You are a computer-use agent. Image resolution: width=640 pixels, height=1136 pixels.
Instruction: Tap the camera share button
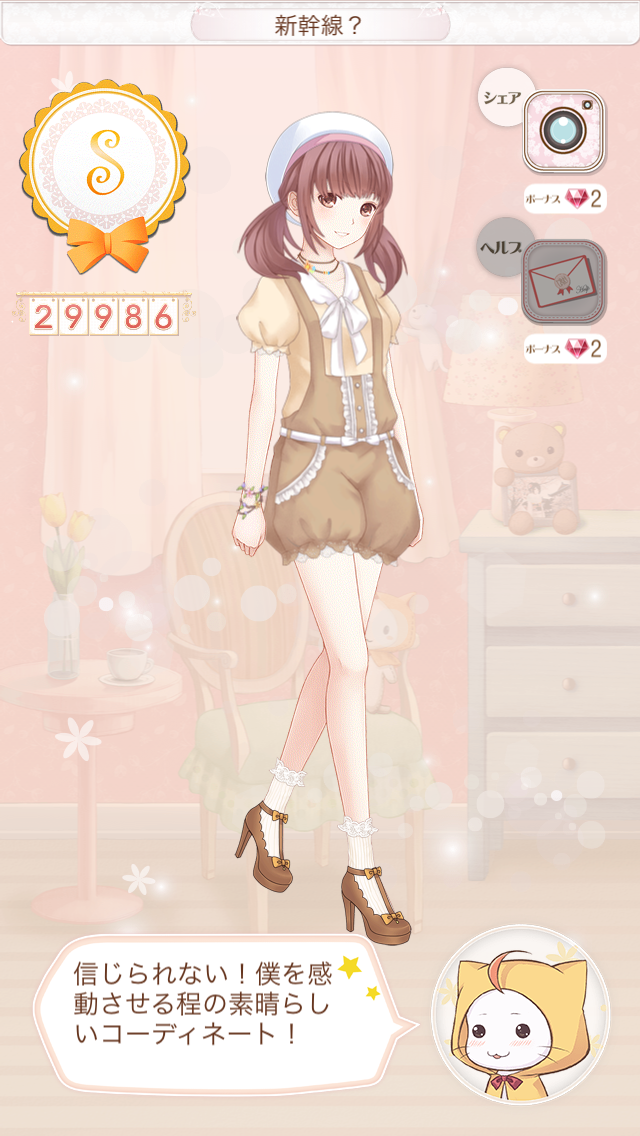[x=563, y=132]
